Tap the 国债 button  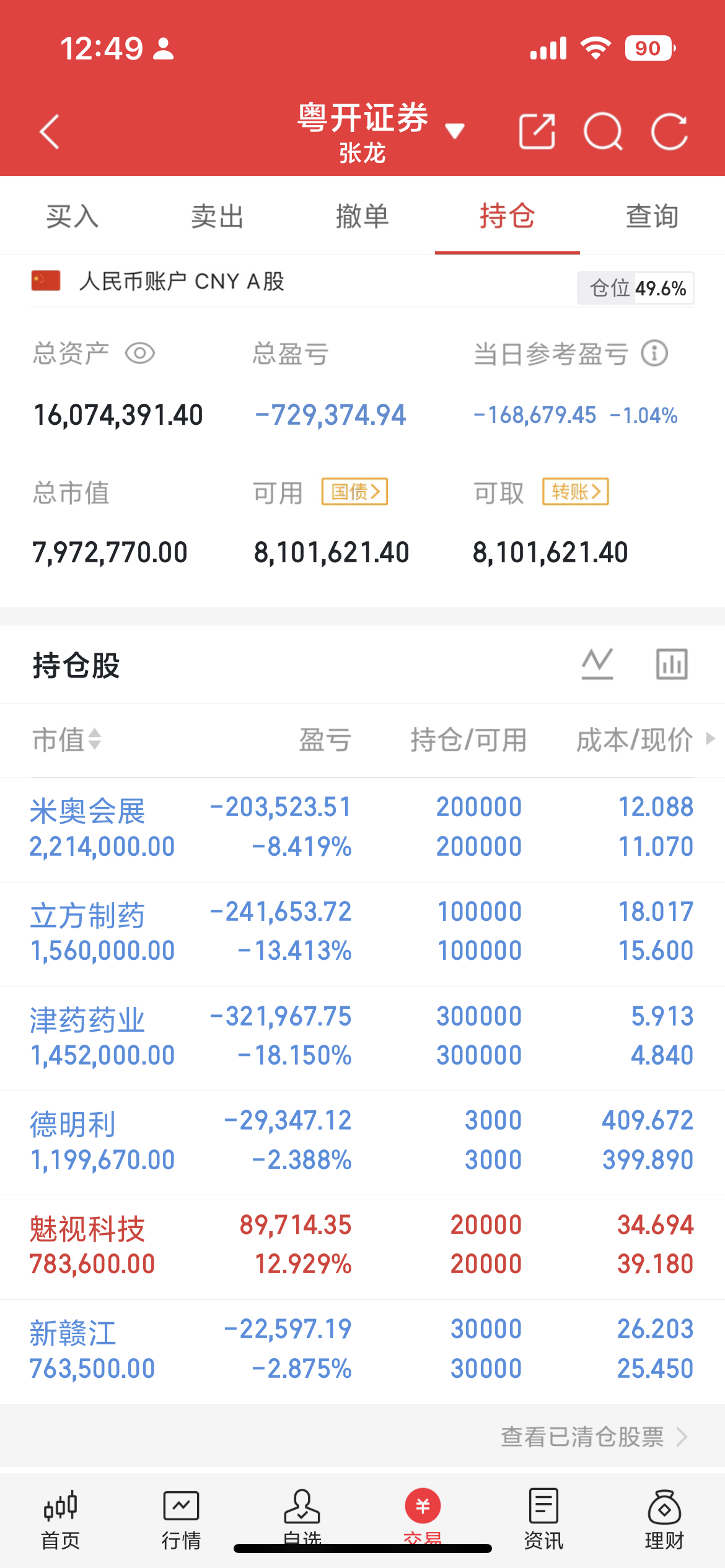pos(354,492)
